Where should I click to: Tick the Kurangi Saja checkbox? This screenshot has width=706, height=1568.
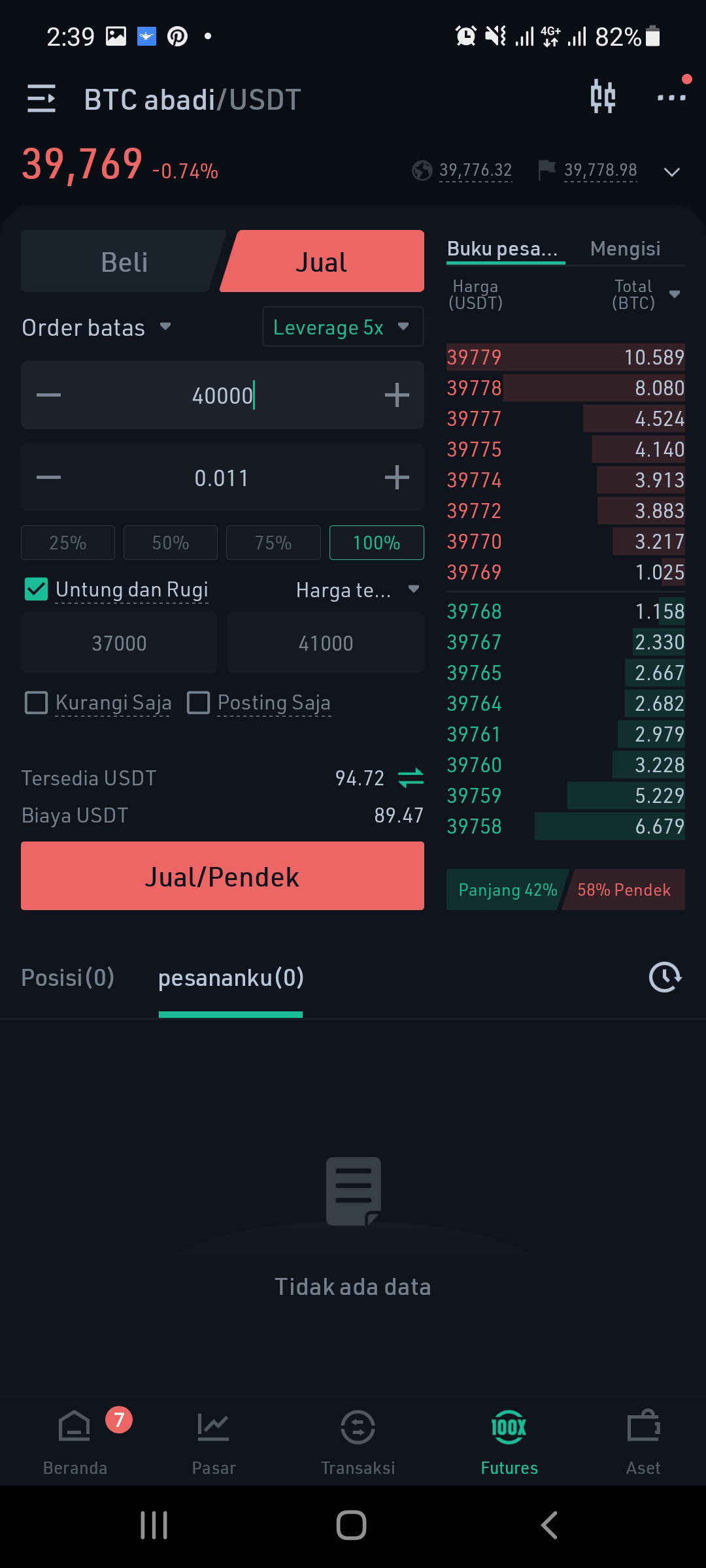click(36, 703)
